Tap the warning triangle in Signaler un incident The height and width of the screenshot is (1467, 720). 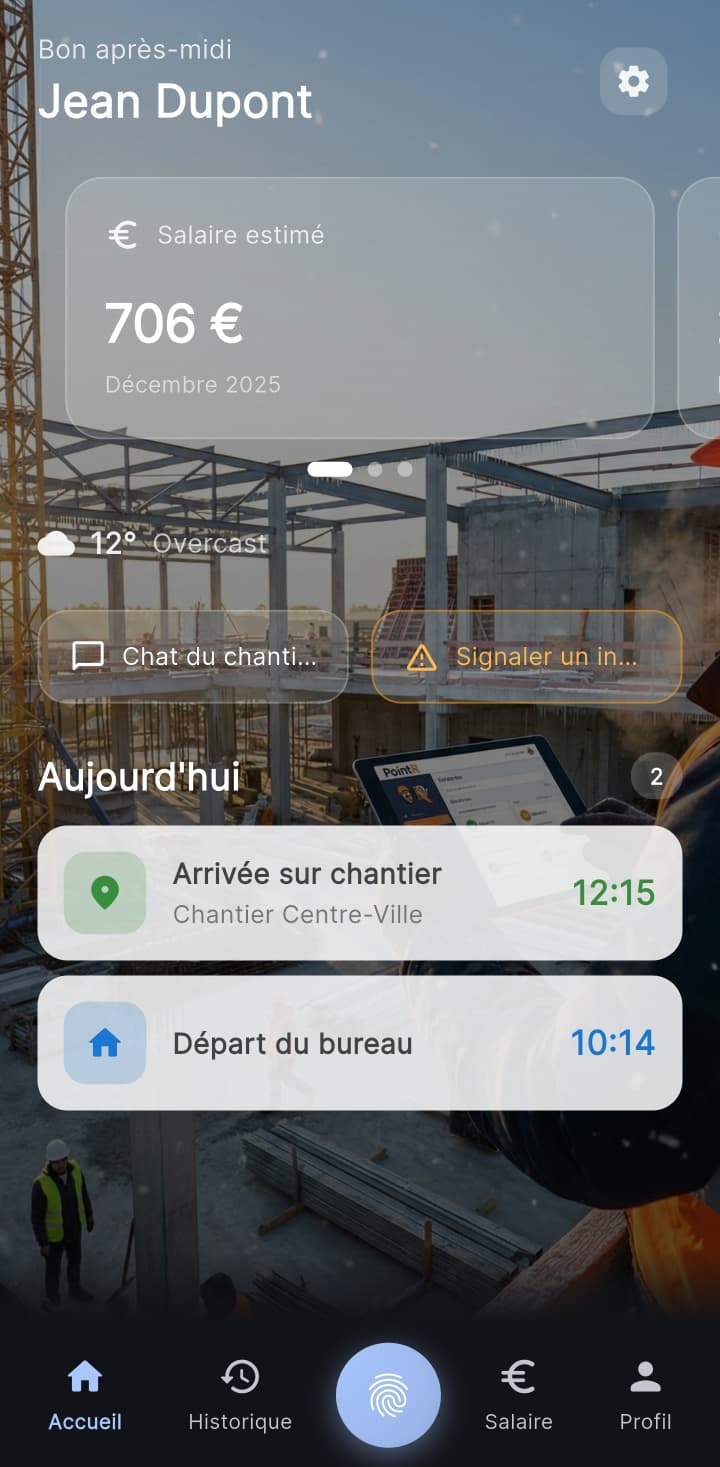coord(421,657)
